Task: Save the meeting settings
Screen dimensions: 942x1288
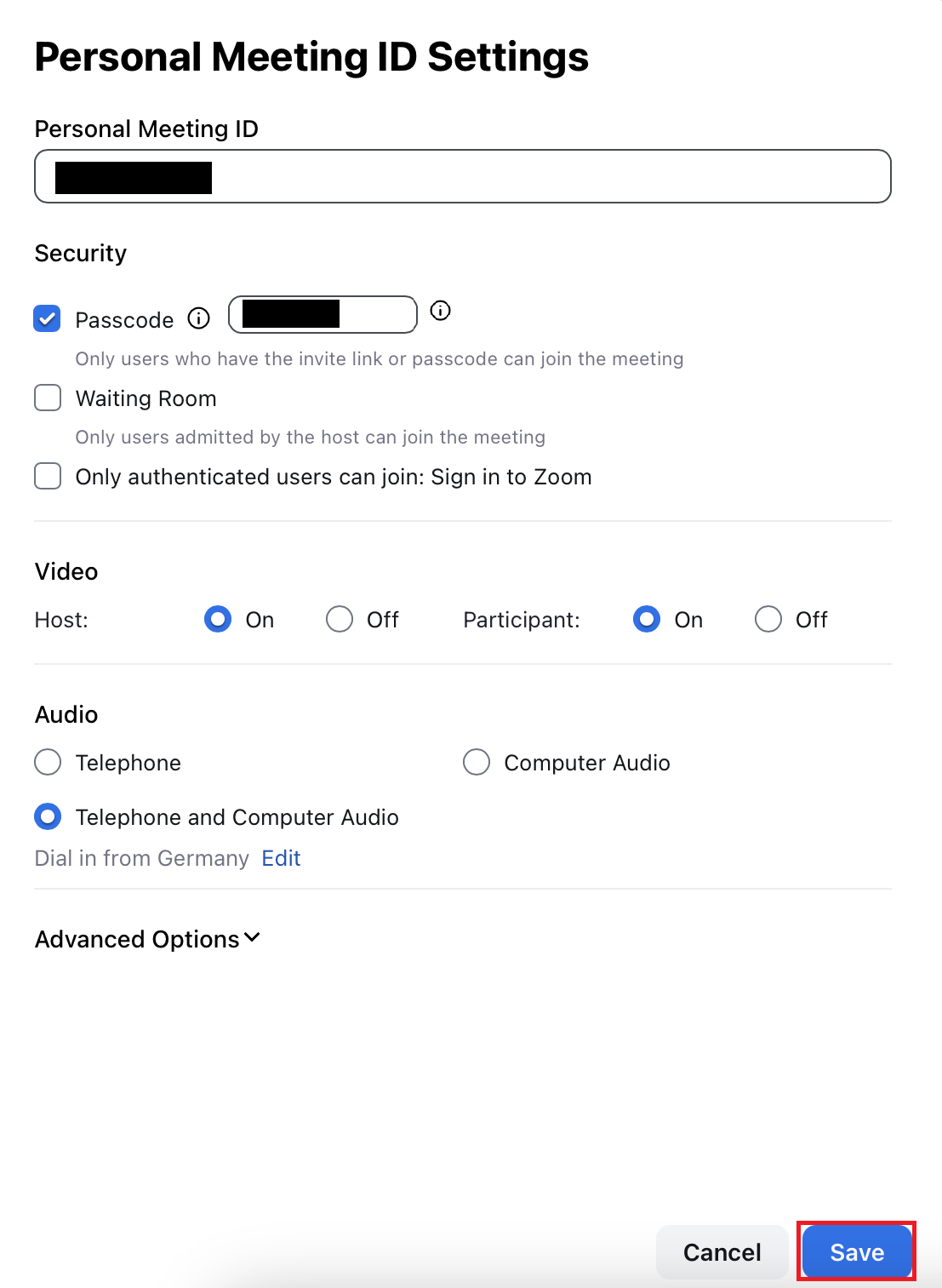Action: coord(856,1252)
